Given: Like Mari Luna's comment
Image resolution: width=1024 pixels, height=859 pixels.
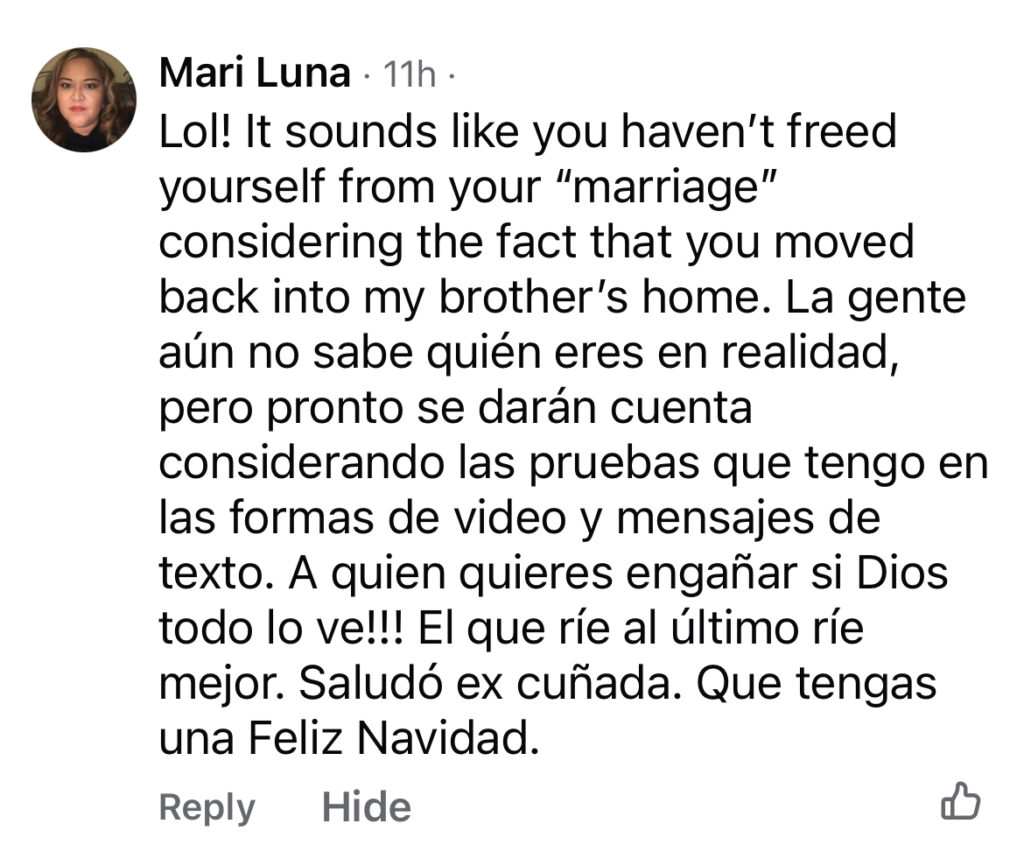Looking at the screenshot, I should [960, 802].
